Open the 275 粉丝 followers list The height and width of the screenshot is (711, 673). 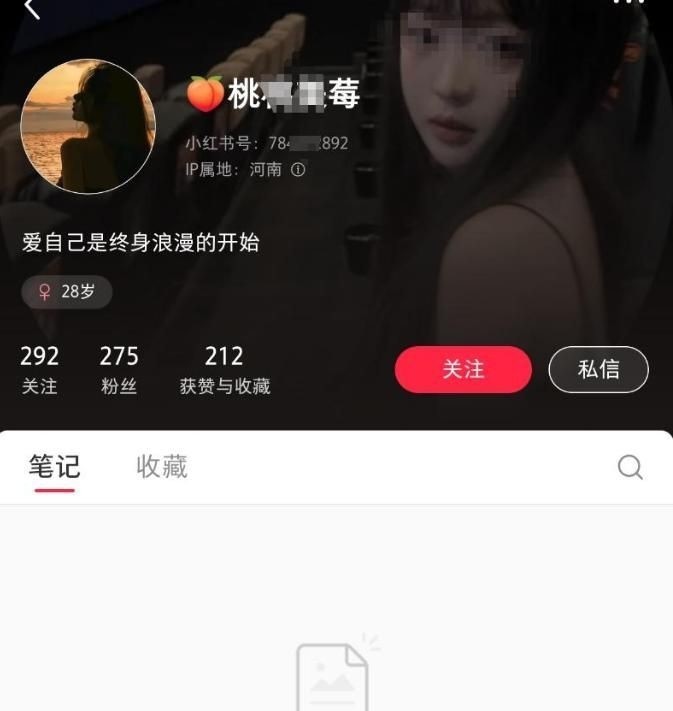(119, 369)
